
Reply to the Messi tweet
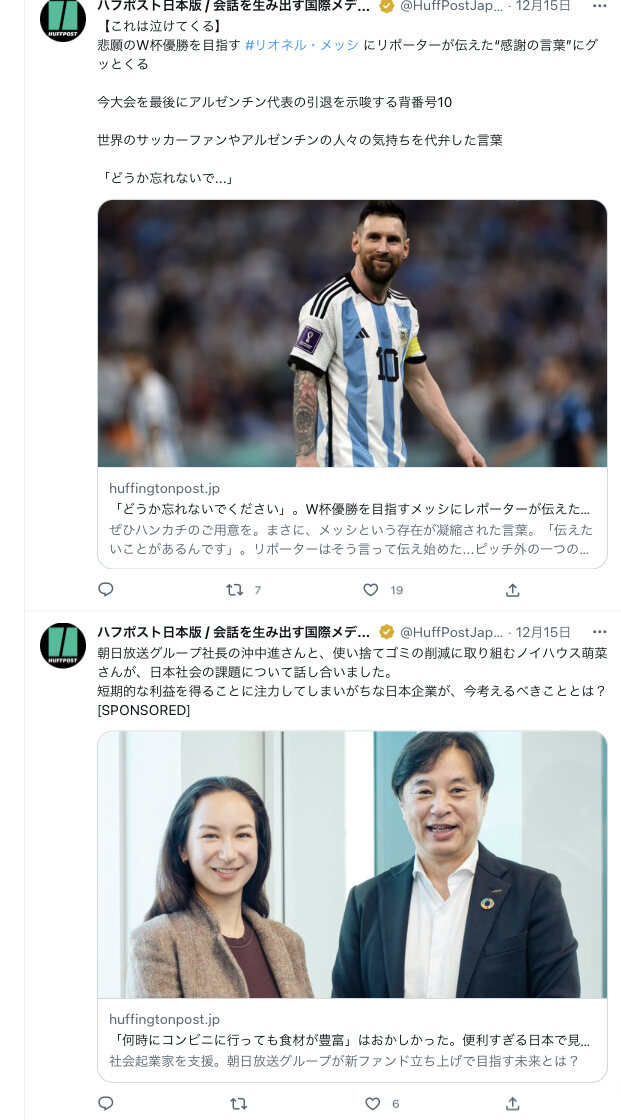[106, 589]
